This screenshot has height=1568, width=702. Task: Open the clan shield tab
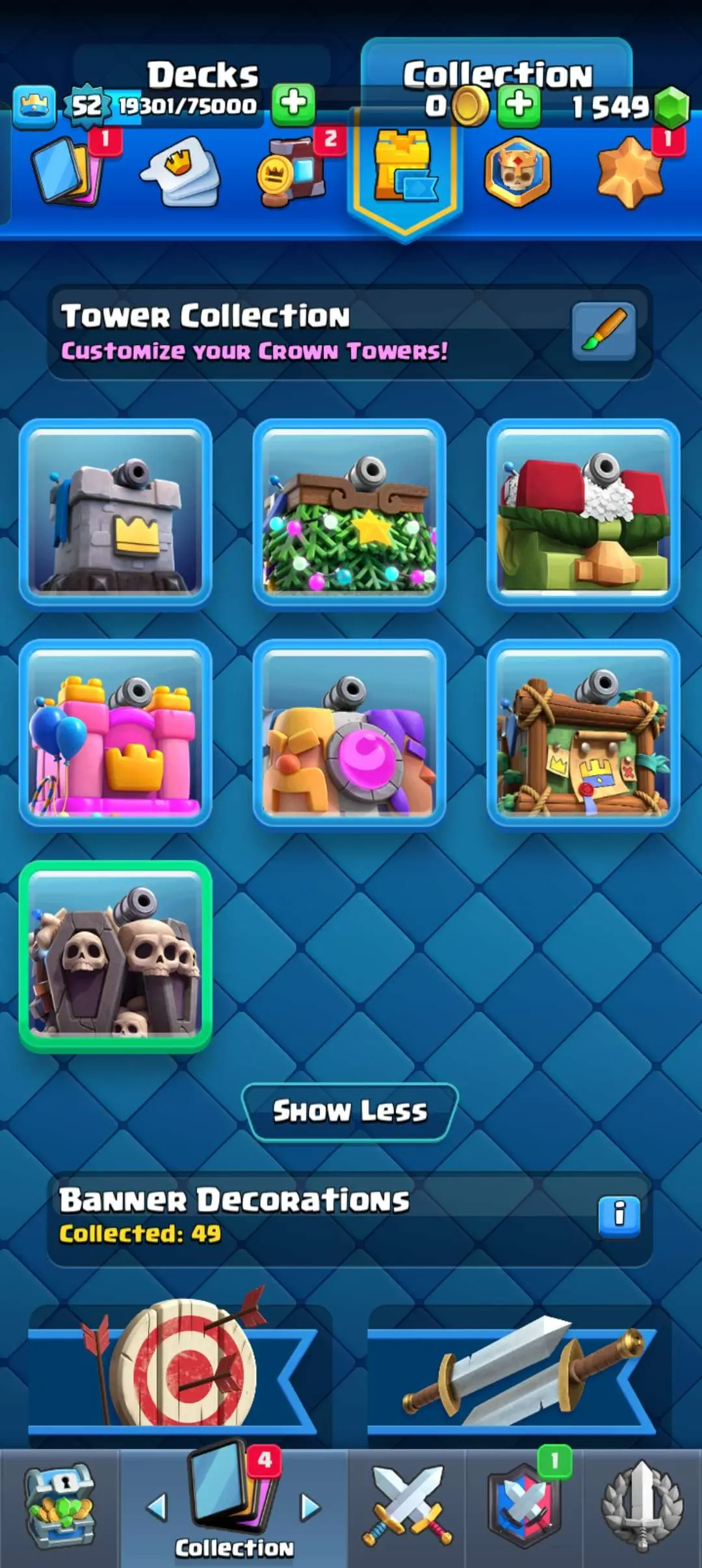pos(524,1507)
